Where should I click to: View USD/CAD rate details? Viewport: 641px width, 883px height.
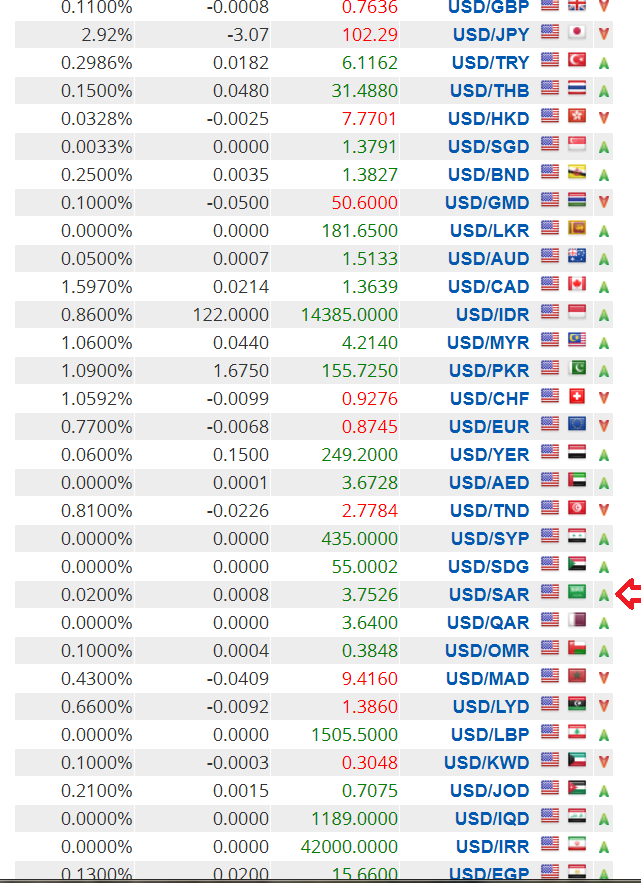(489, 287)
